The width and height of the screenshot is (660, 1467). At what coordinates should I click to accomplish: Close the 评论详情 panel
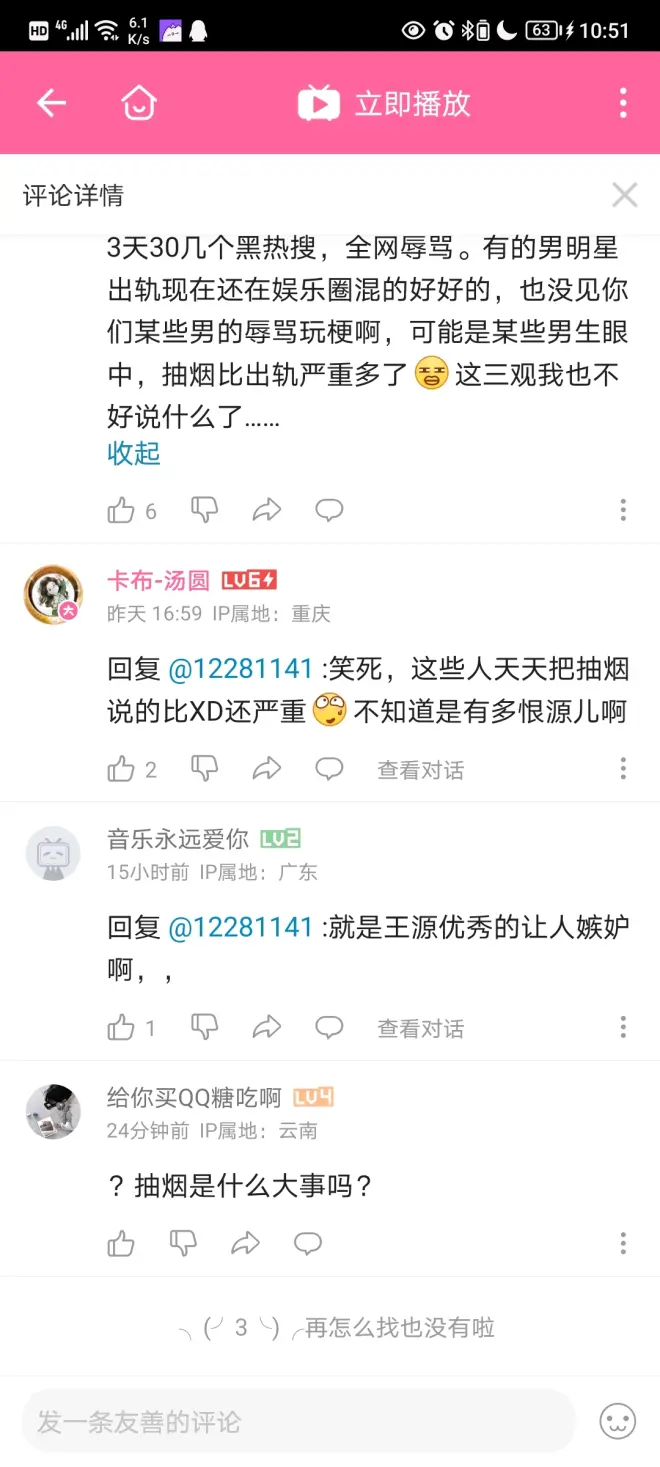(x=624, y=195)
